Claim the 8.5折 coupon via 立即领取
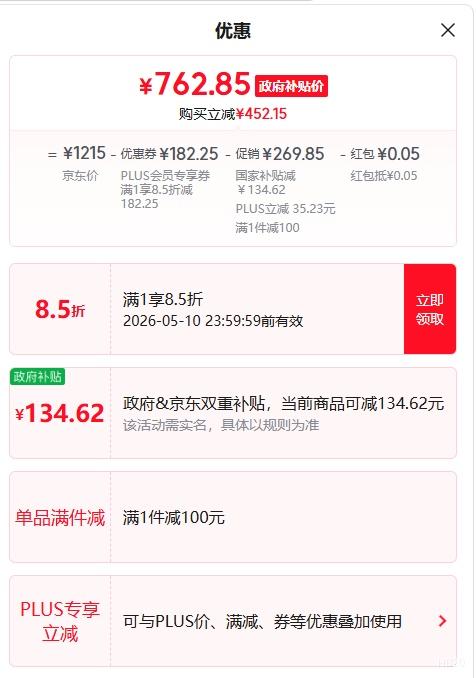The image size is (476, 678). pos(430,309)
